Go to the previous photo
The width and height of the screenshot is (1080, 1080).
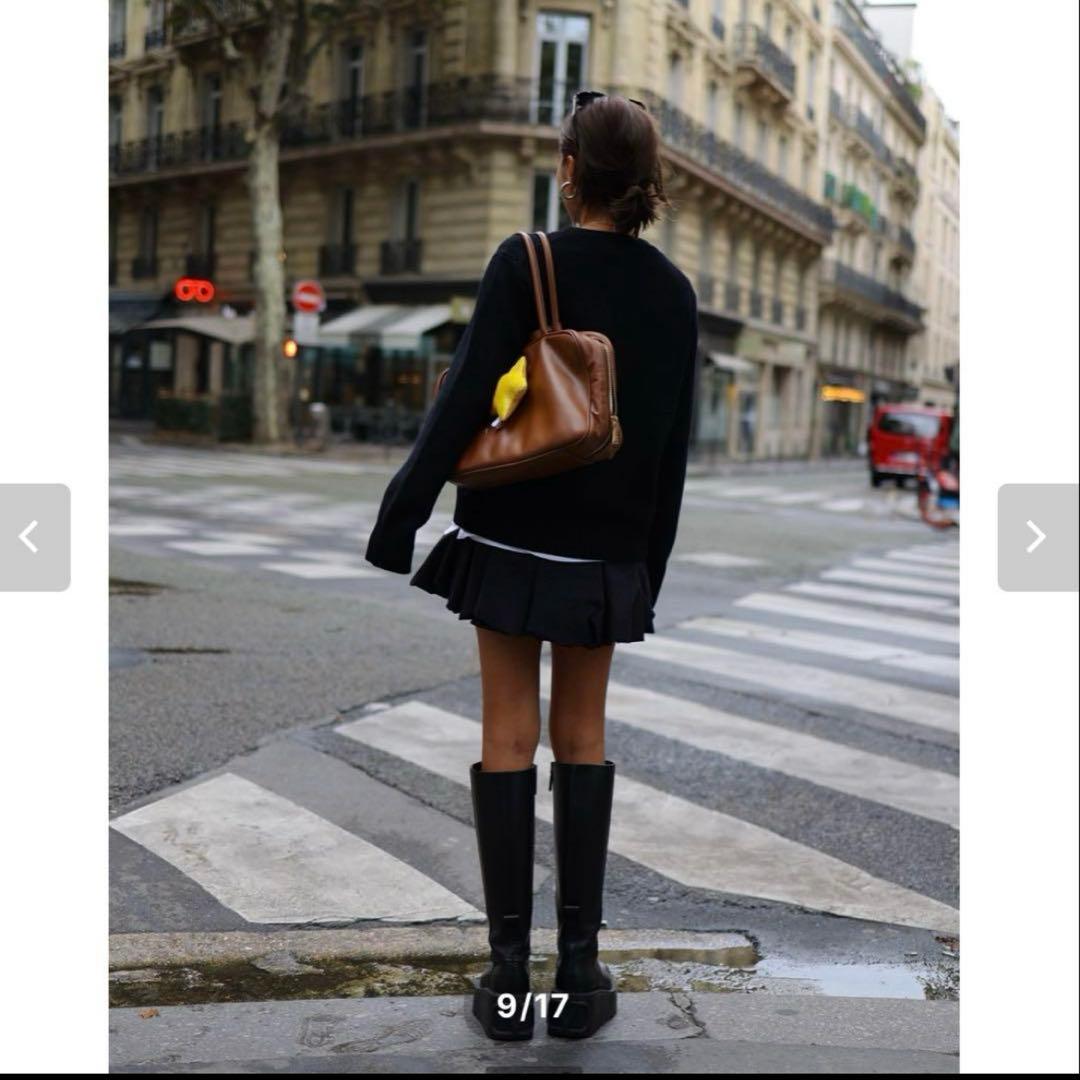tap(34, 537)
